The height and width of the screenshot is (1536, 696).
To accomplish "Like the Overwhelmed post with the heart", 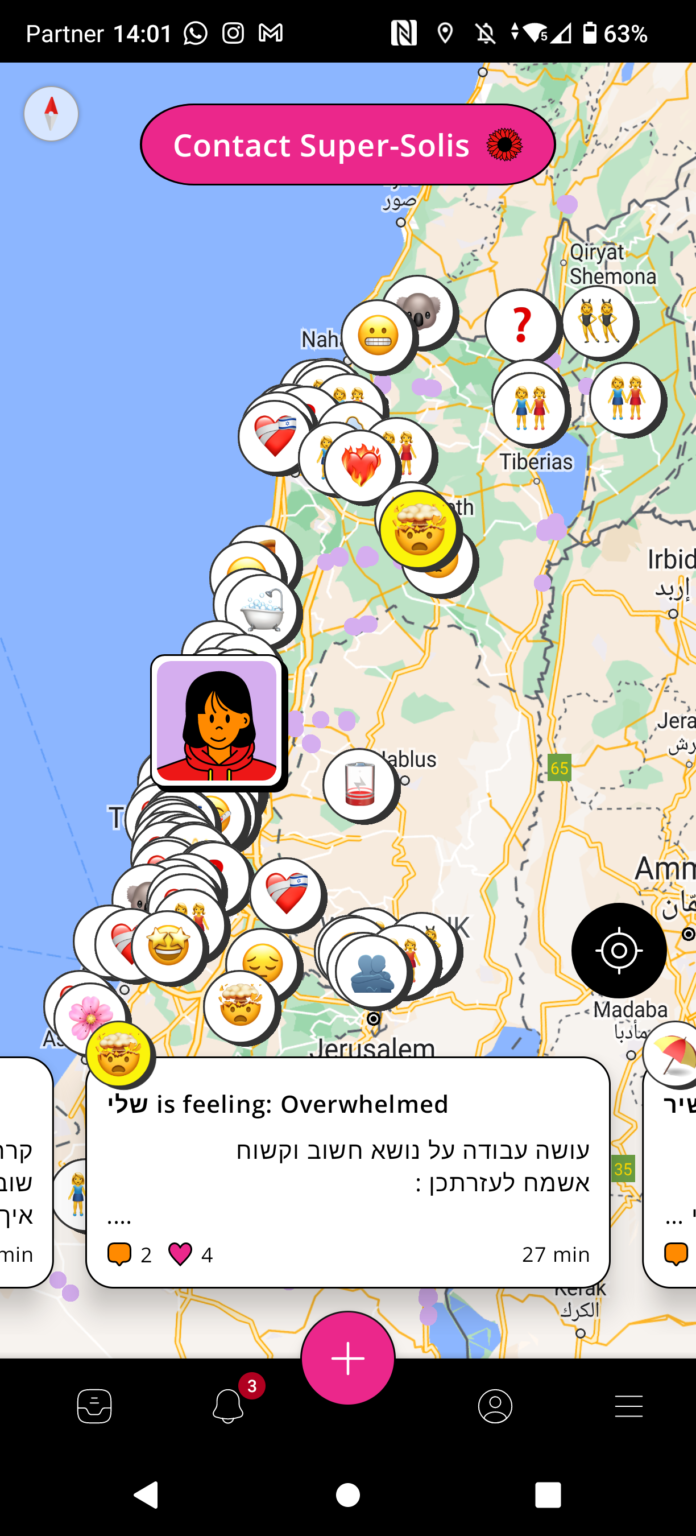I will (x=180, y=1254).
